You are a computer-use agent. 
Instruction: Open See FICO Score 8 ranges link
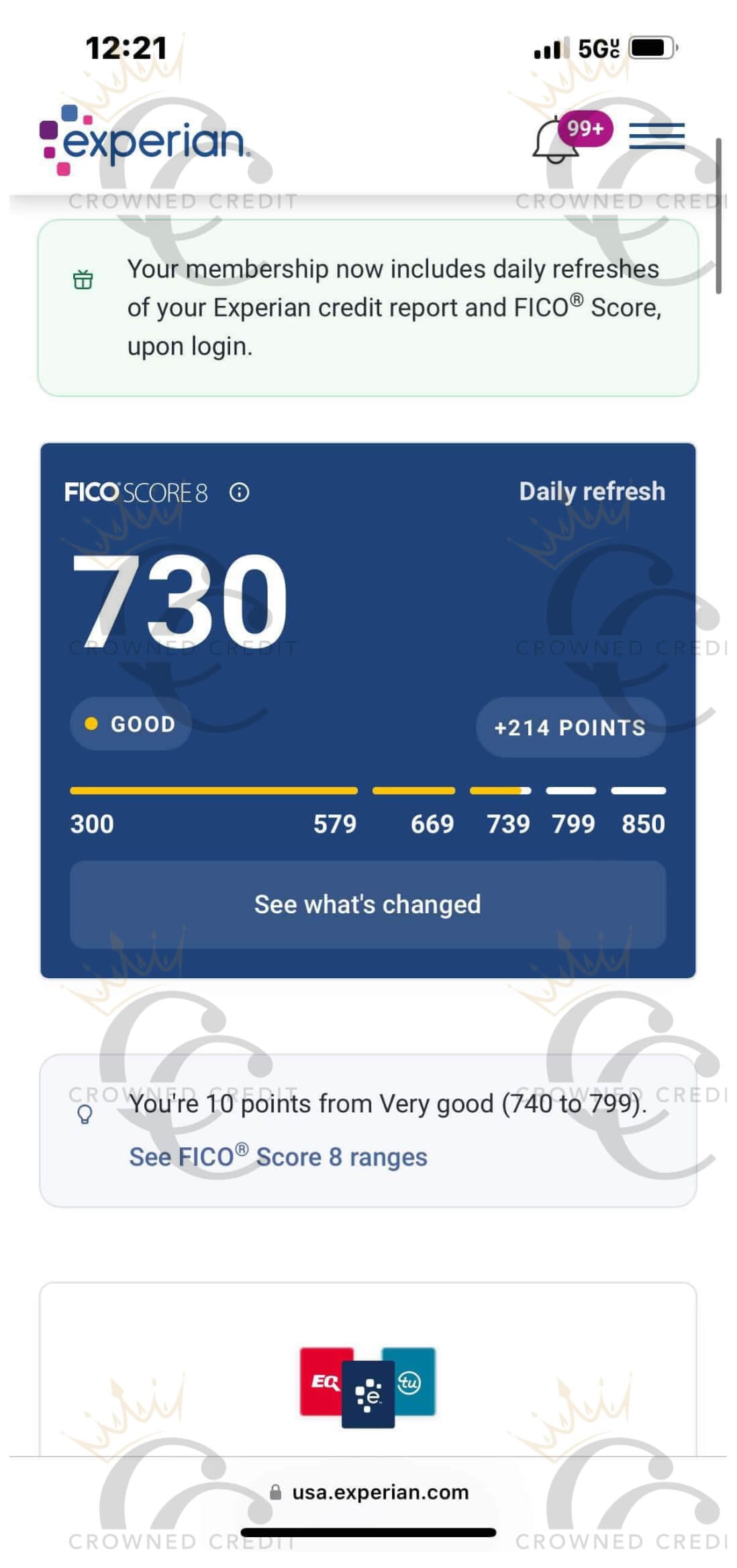click(x=278, y=1157)
